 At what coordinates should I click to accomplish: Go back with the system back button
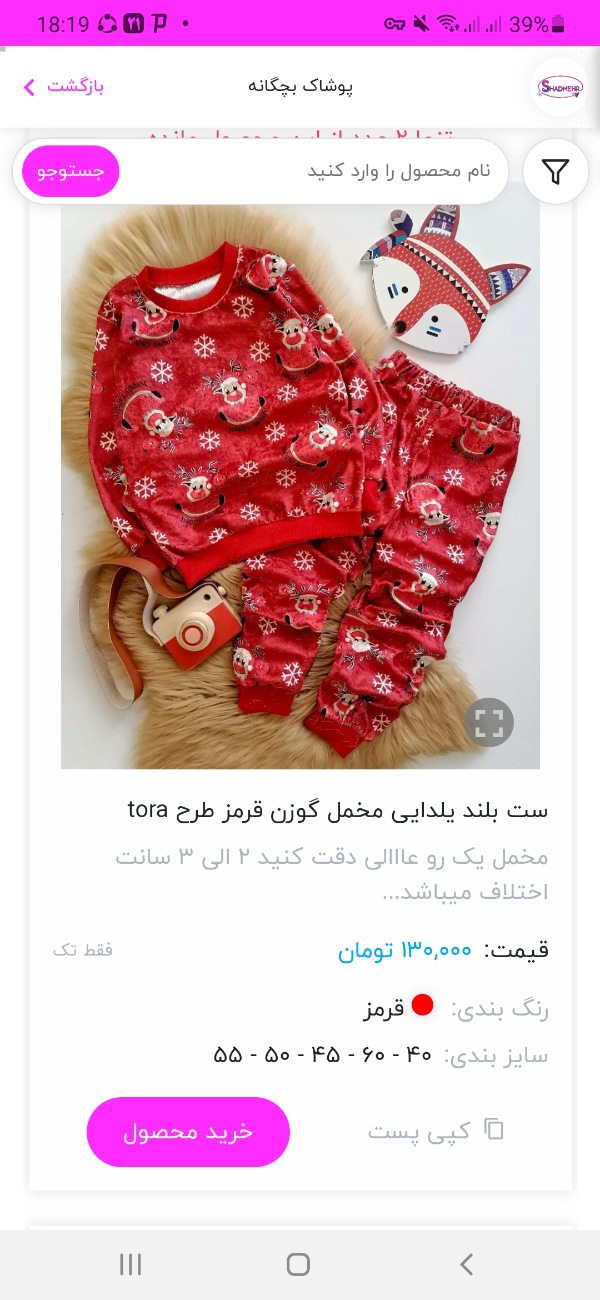[466, 1264]
